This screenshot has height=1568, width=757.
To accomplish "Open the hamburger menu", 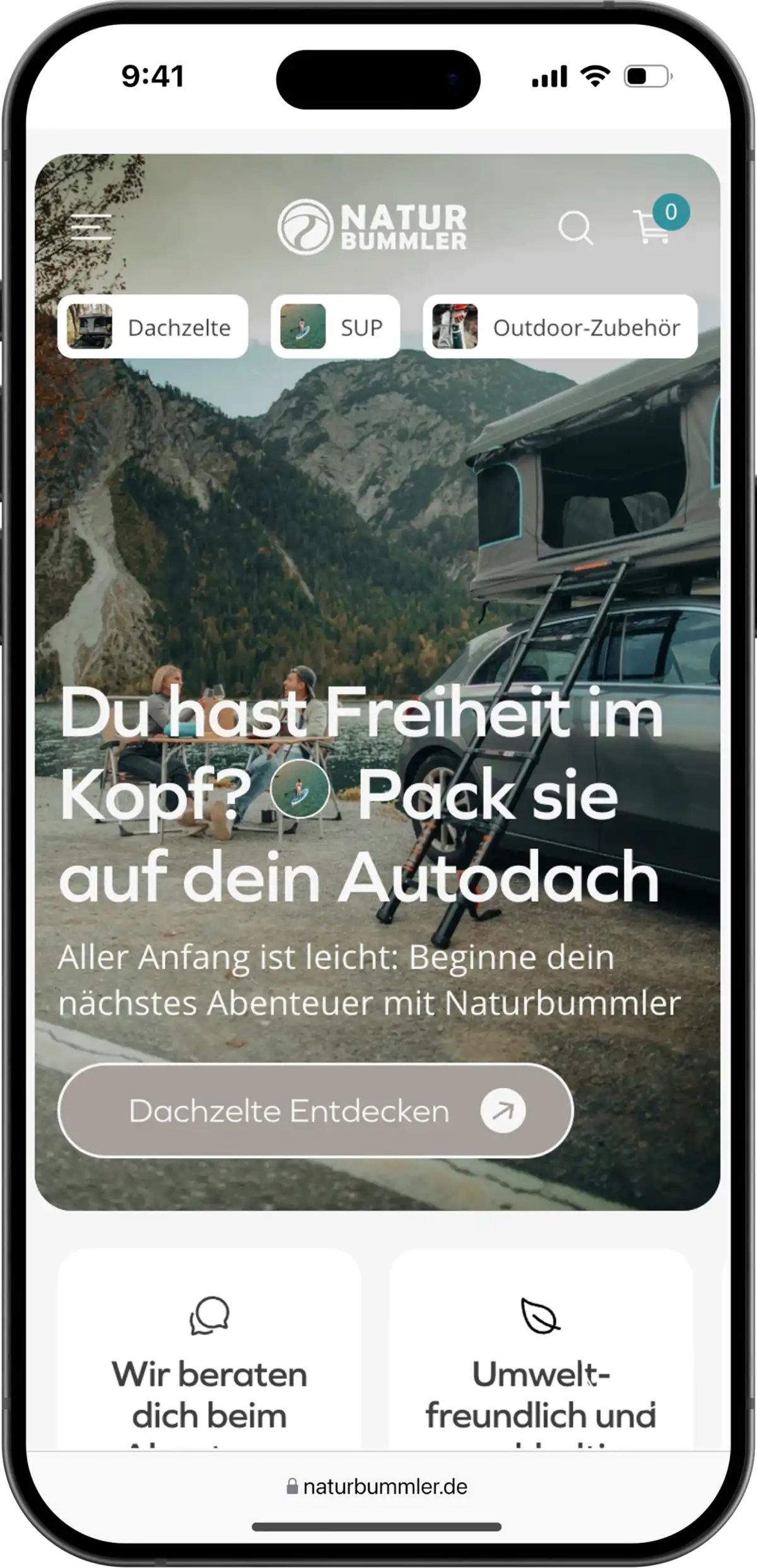I will [91, 227].
